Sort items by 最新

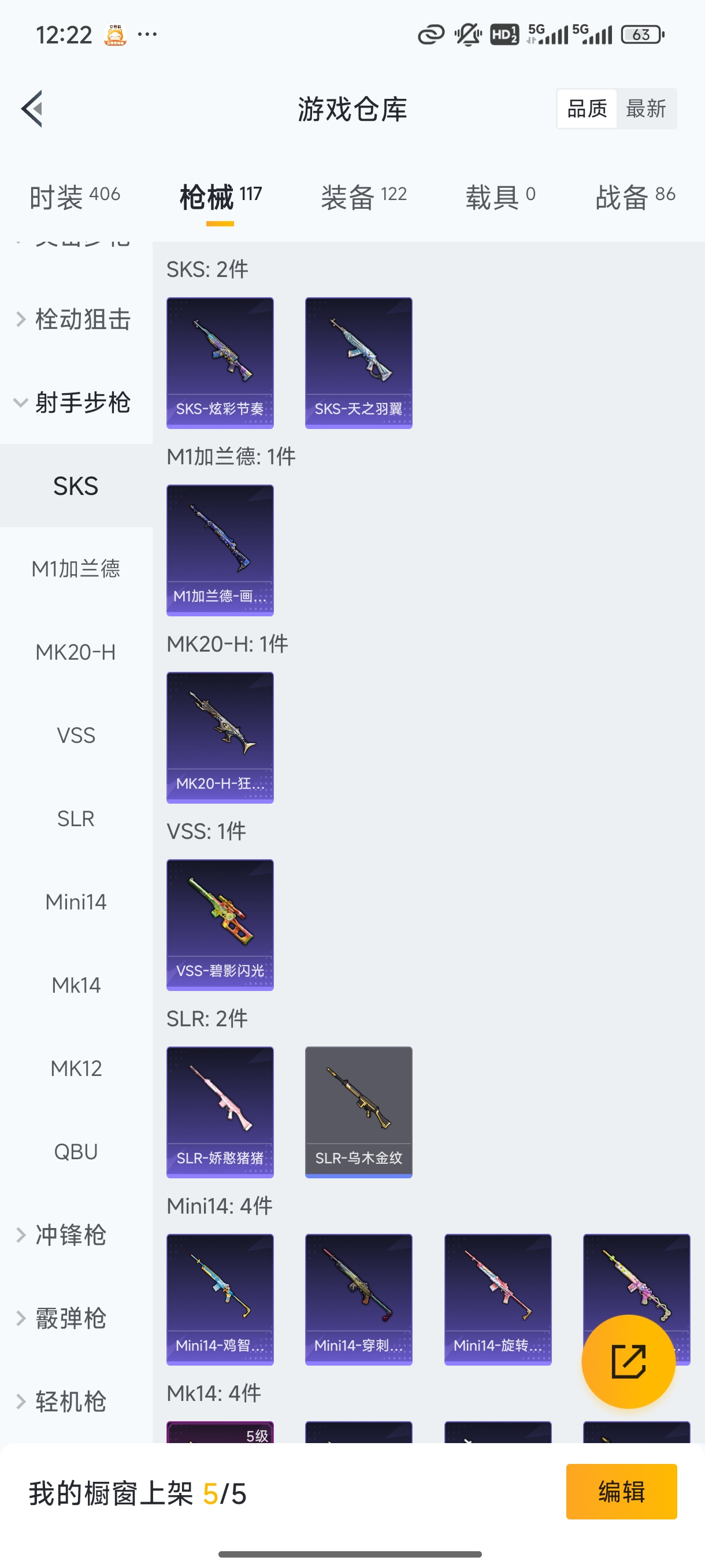(x=645, y=109)
